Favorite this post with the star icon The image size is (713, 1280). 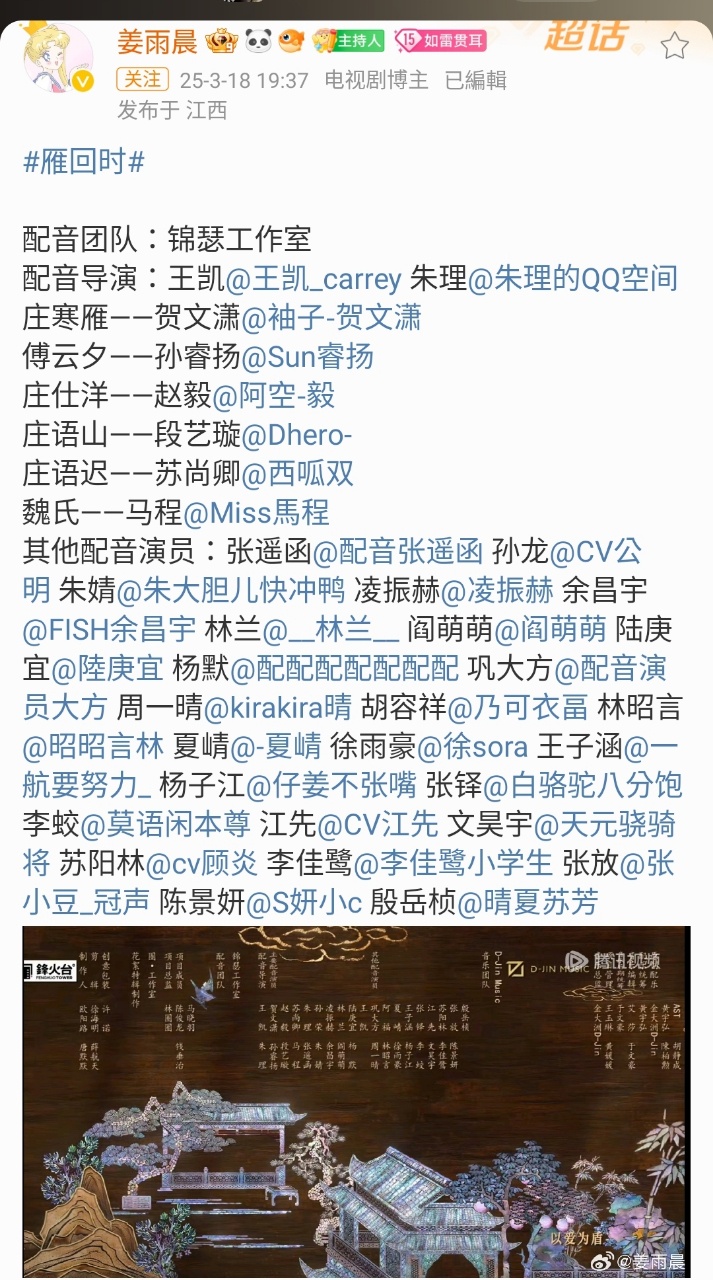[x=675, y=45]
